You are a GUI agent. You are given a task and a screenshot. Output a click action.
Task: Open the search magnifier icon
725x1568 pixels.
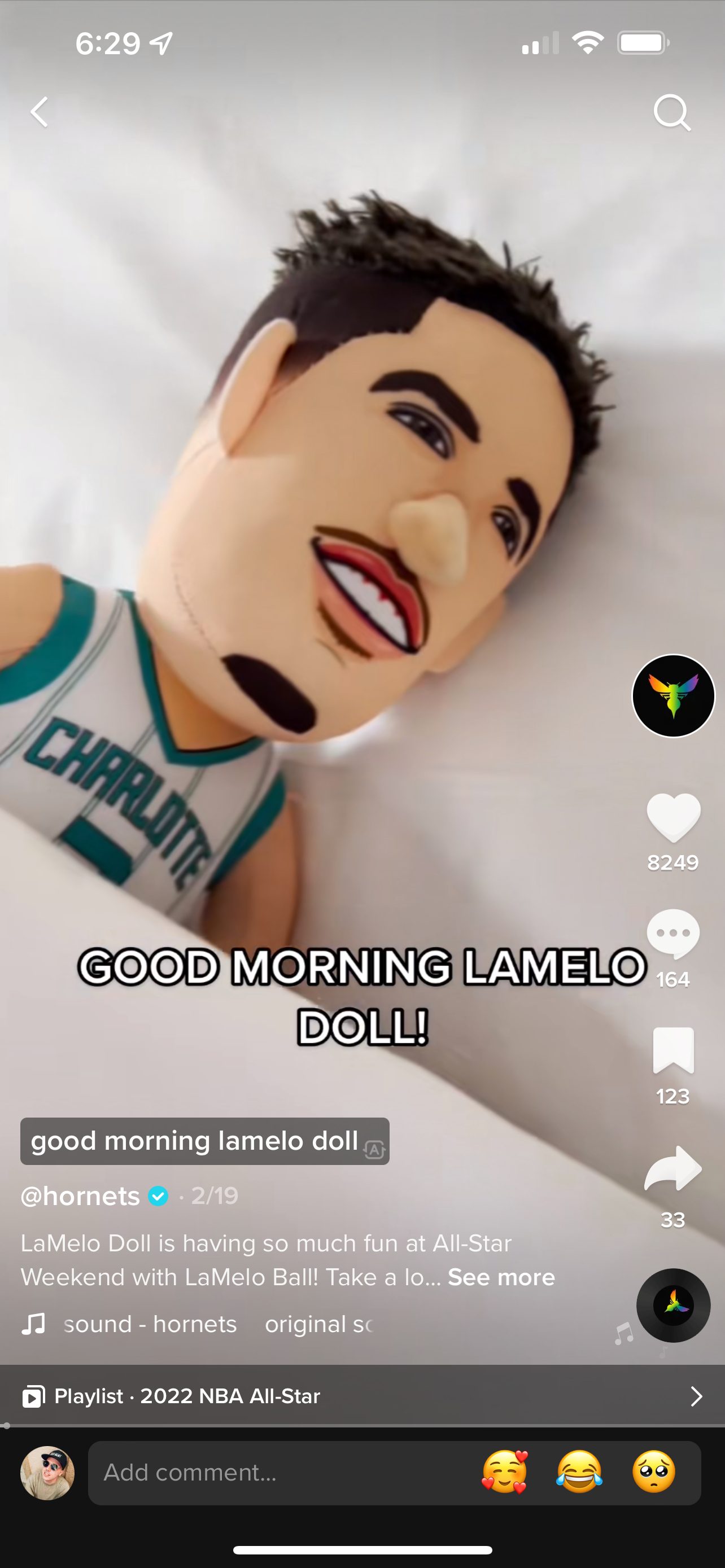672,112
